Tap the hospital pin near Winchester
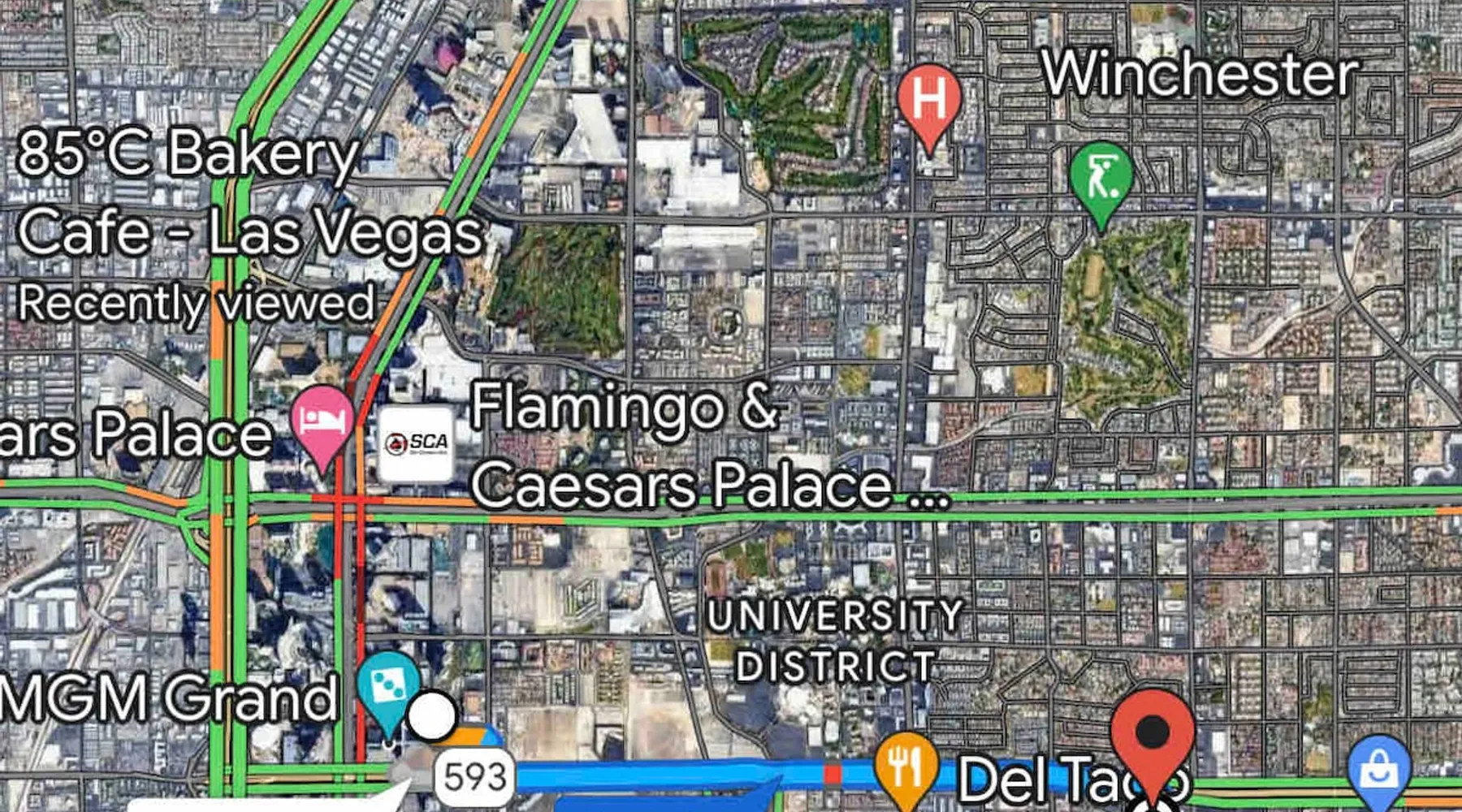 click(x=929, y=101)
